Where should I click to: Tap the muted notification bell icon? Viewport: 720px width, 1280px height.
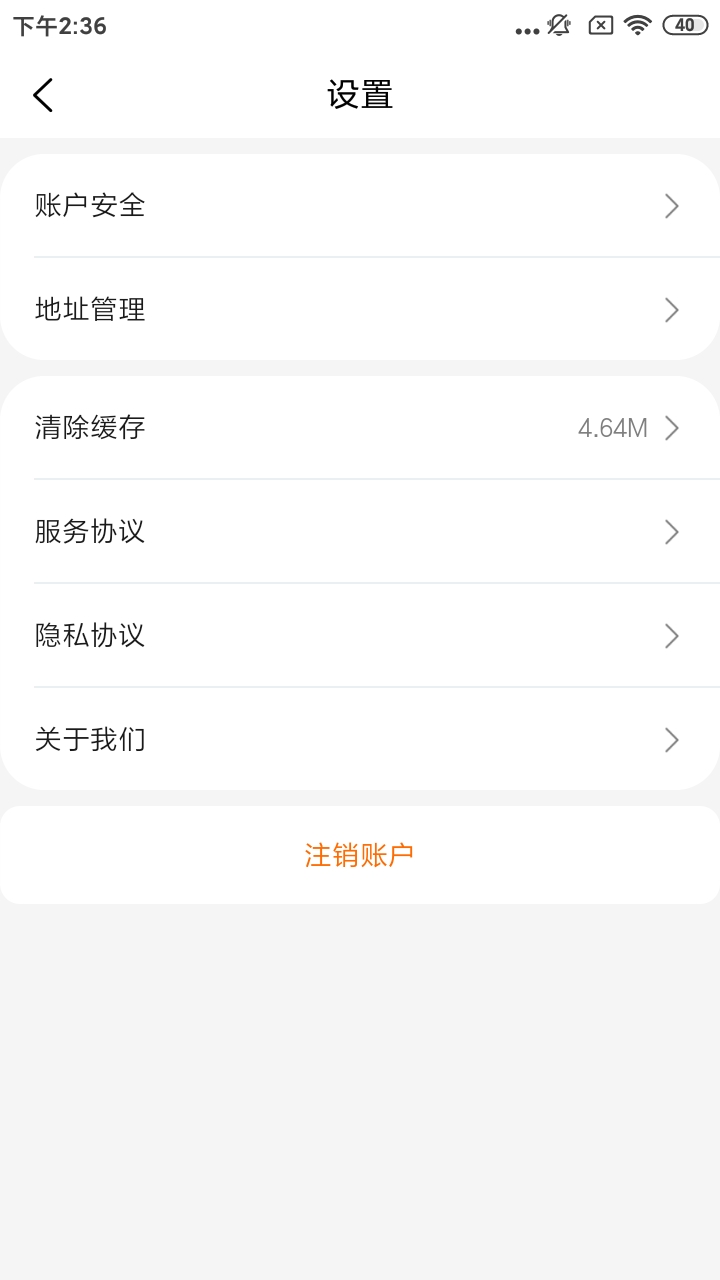(x=559, y=25)
